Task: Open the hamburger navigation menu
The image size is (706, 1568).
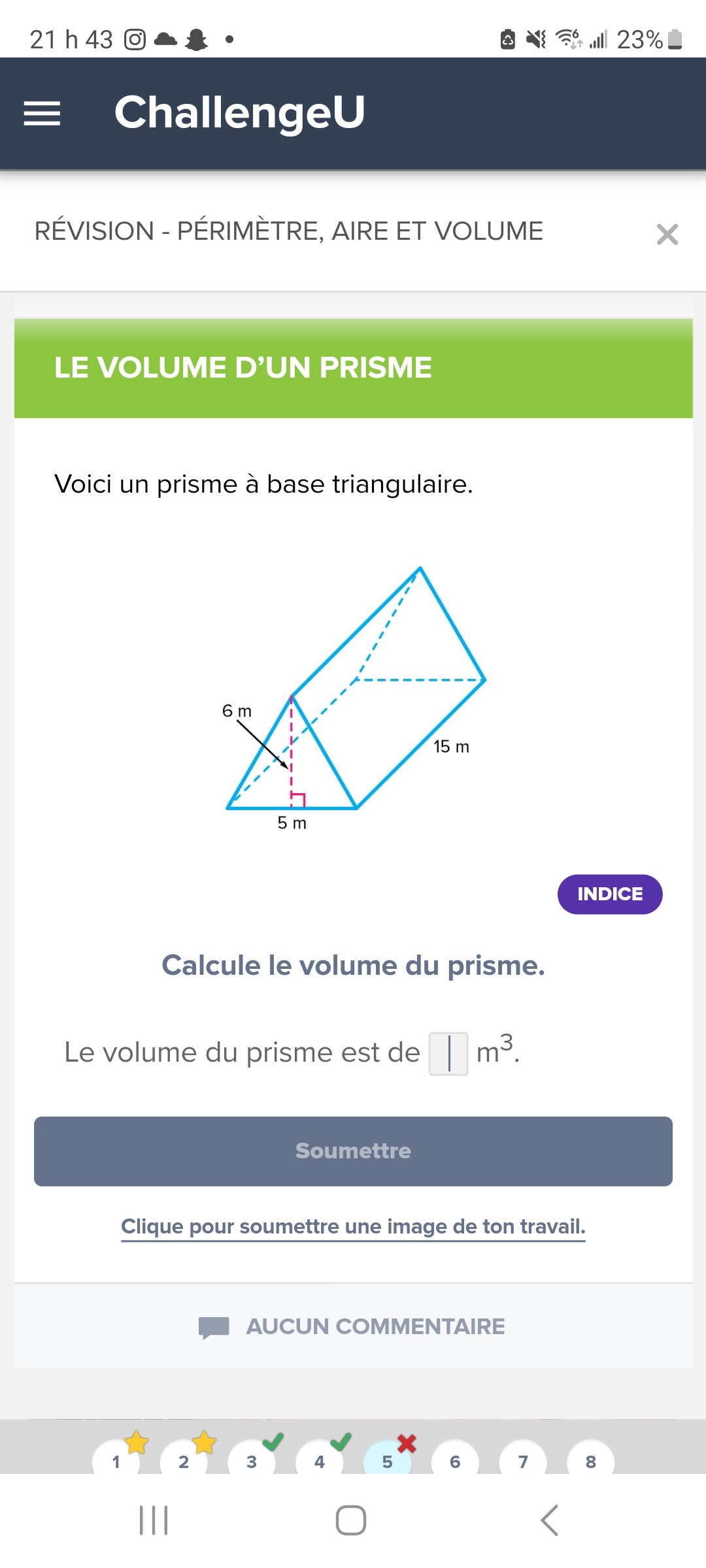Action: (42, 113)
